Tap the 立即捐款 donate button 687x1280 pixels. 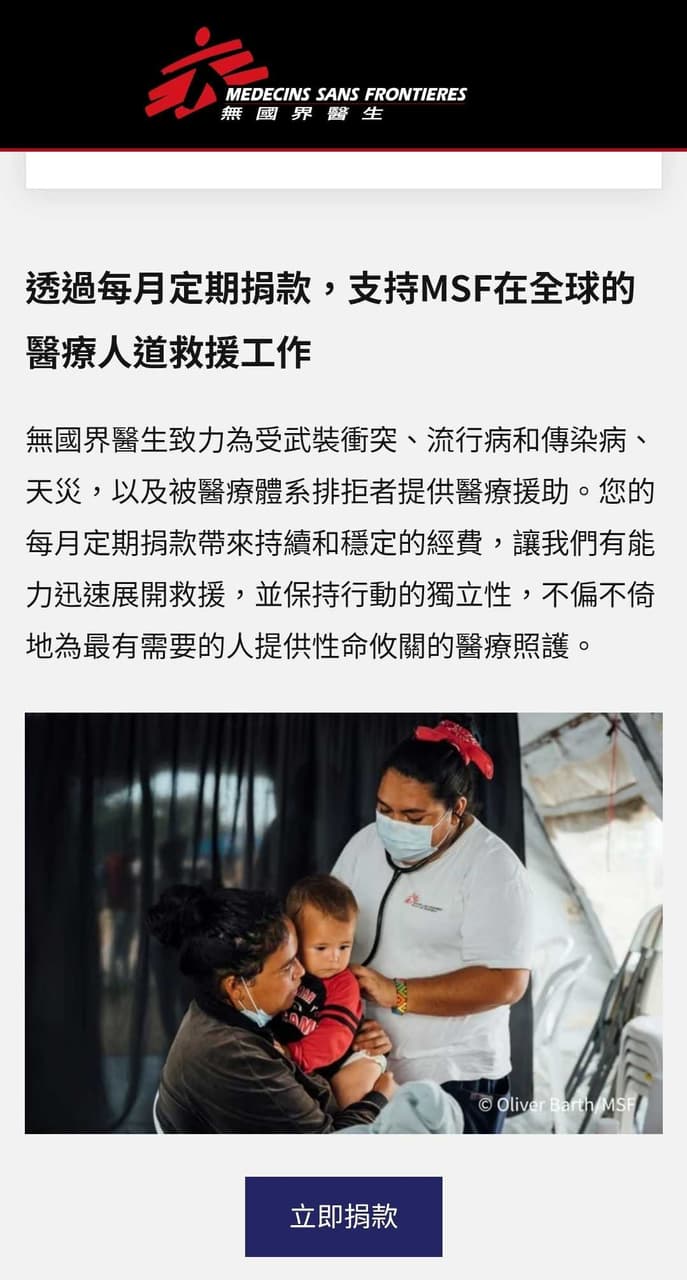(x=343, y=1216)
